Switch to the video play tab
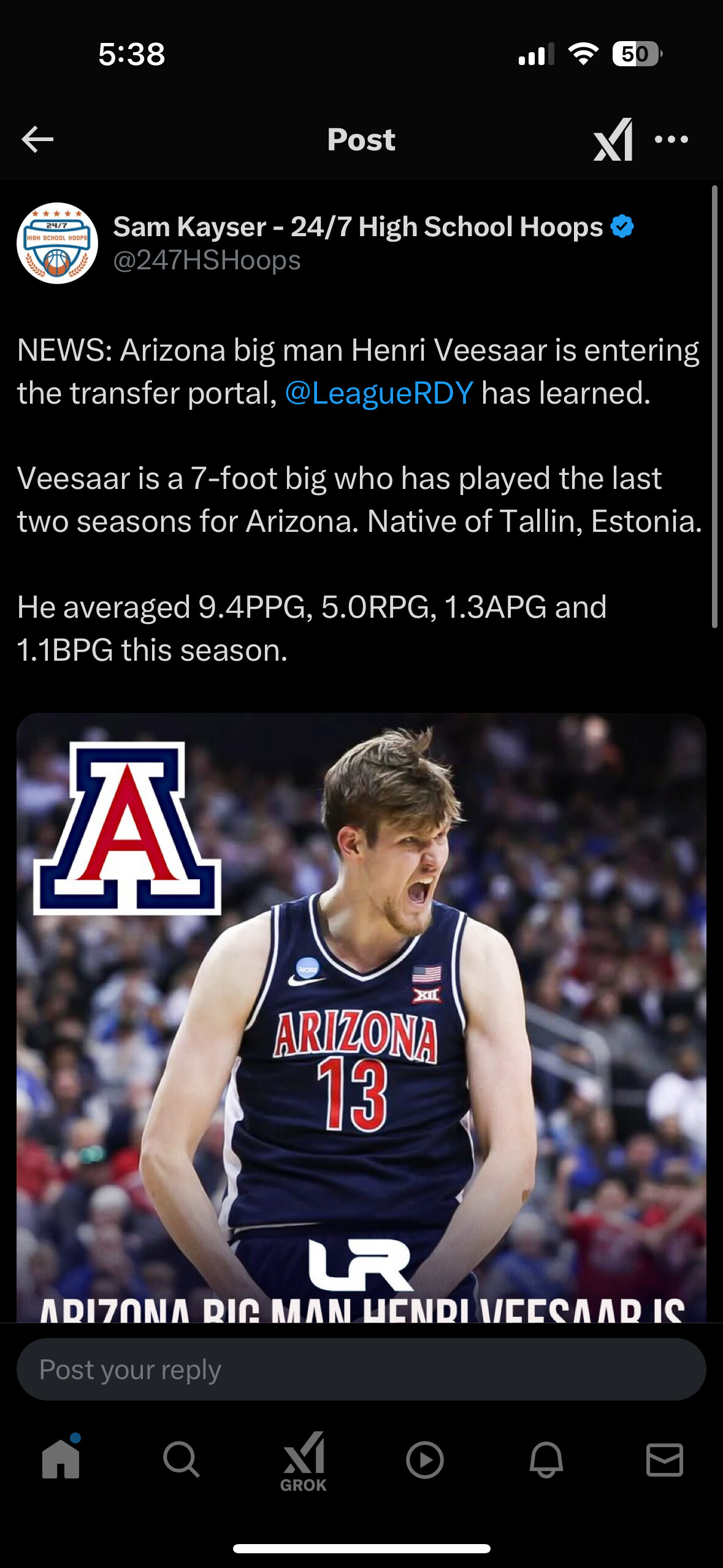Image resolution: width=723 pixels, height=1568 pixels. point(424,1459)
